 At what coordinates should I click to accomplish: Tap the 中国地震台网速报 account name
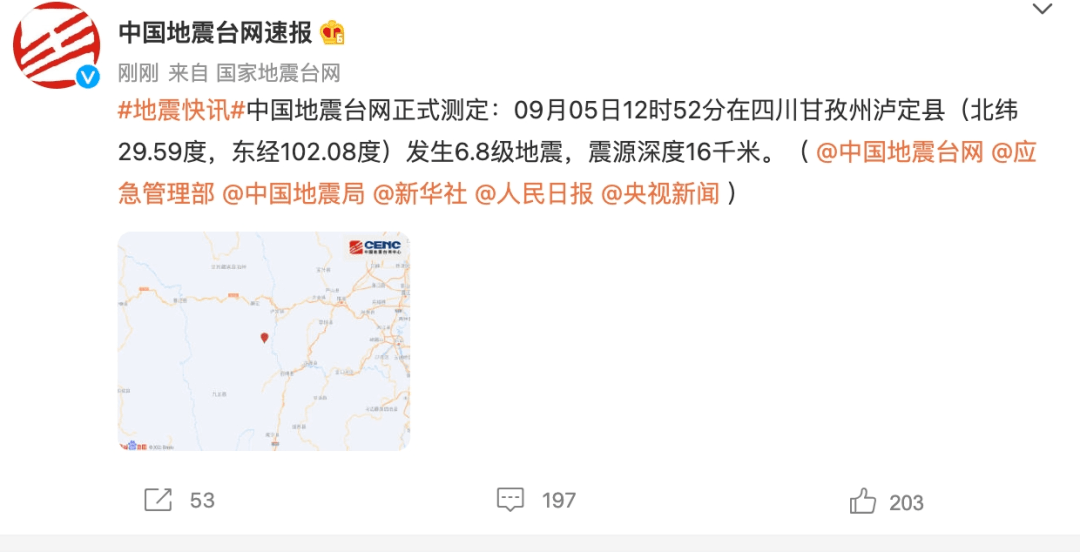216,32
